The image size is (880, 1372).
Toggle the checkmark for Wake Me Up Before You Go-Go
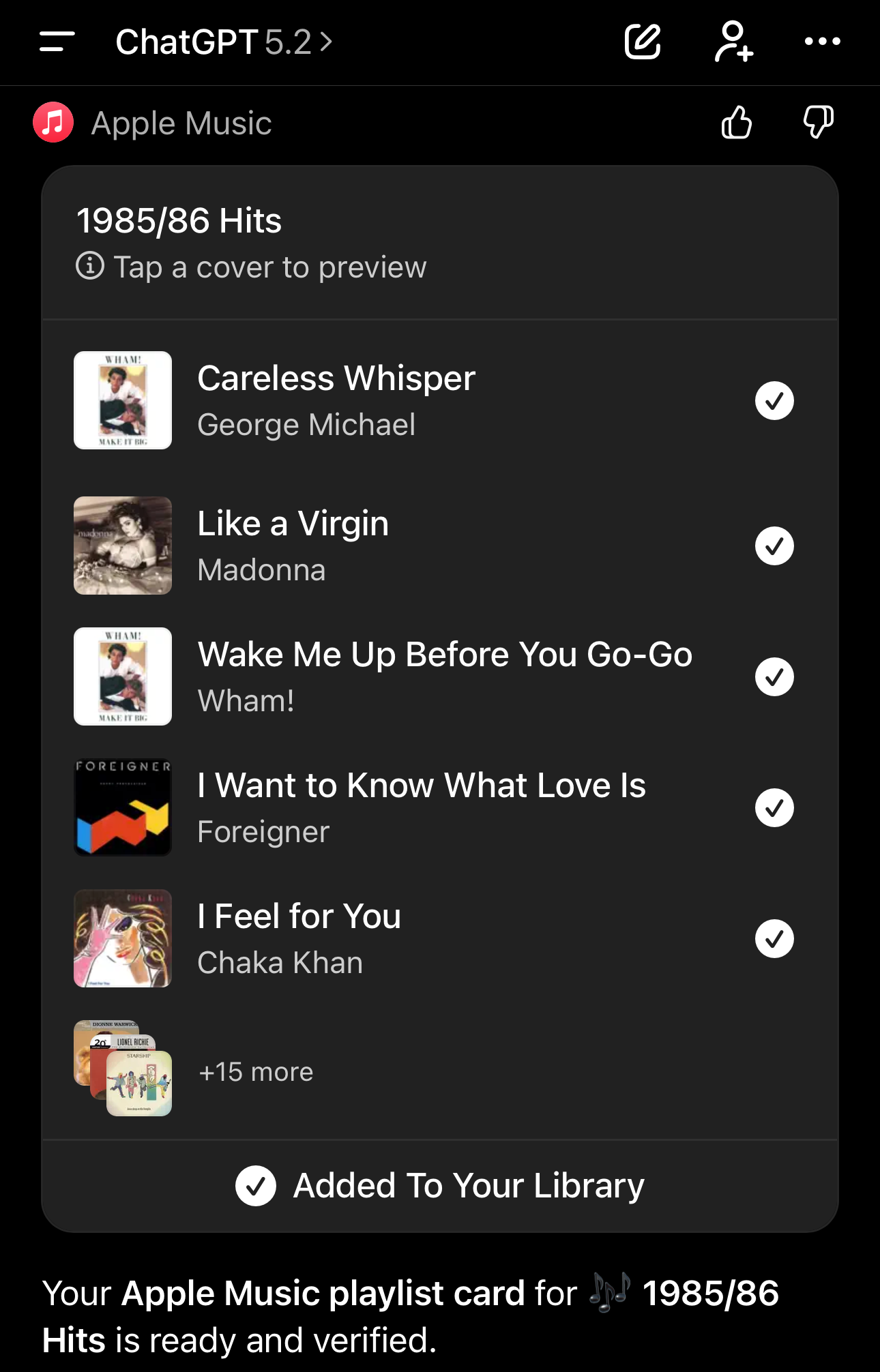point(774,676)
